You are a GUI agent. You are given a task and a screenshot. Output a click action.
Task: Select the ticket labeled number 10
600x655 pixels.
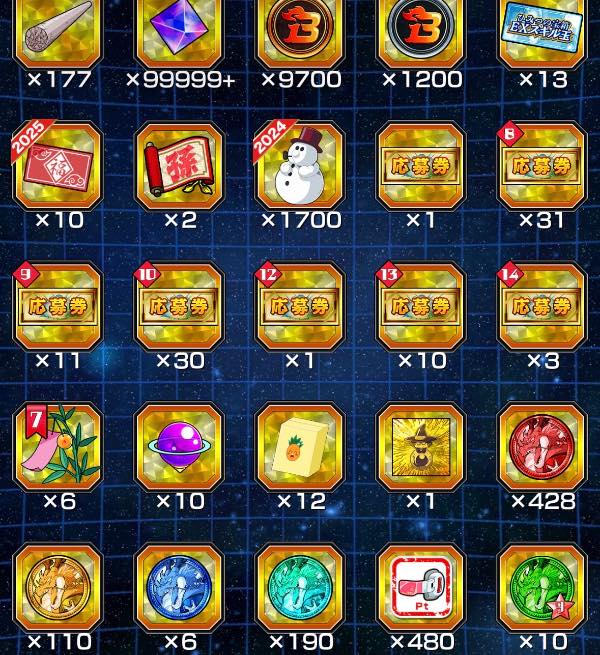(x=179, y=306)
